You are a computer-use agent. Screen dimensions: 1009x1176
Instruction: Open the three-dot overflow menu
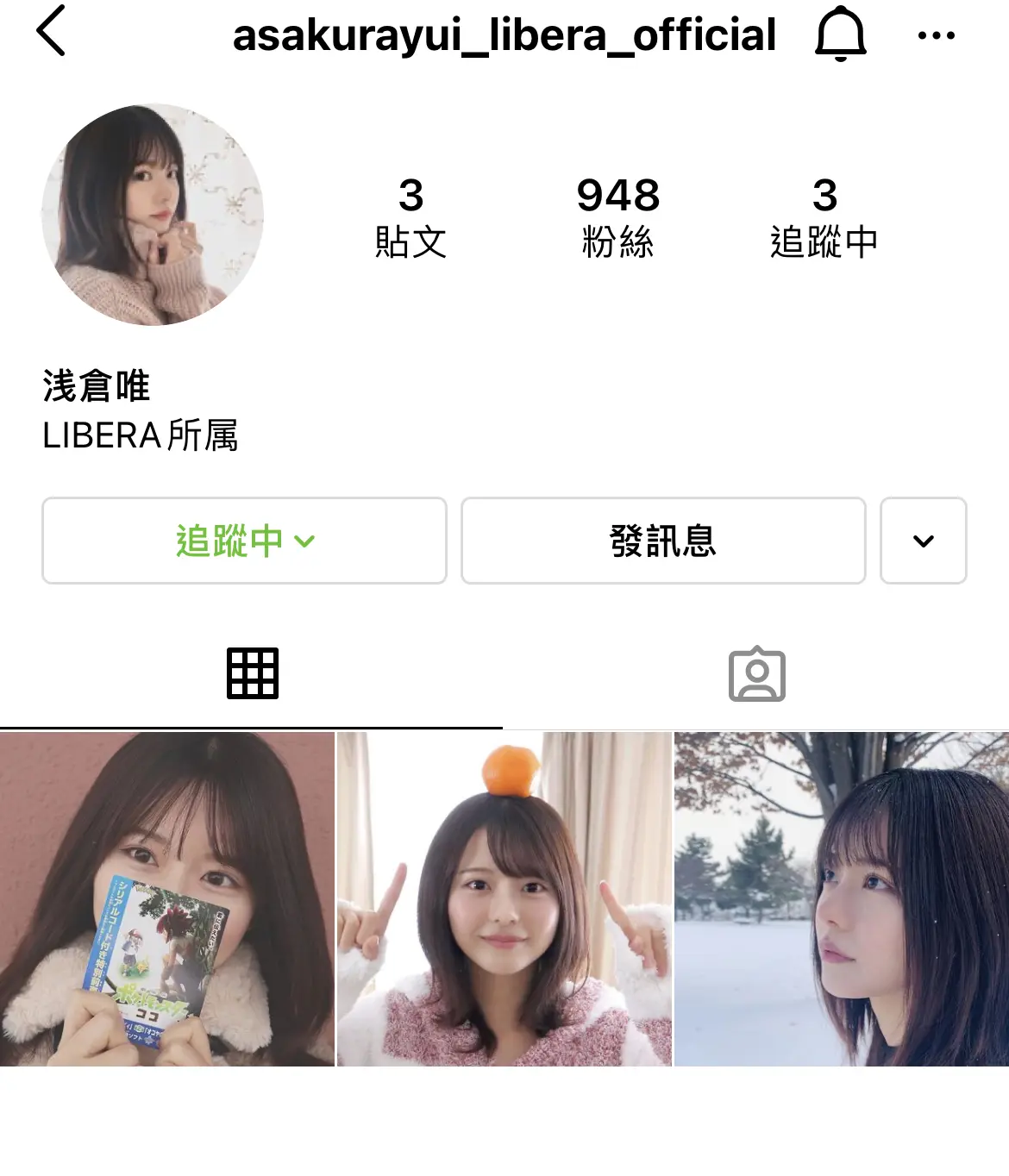(x=936, y=35)
